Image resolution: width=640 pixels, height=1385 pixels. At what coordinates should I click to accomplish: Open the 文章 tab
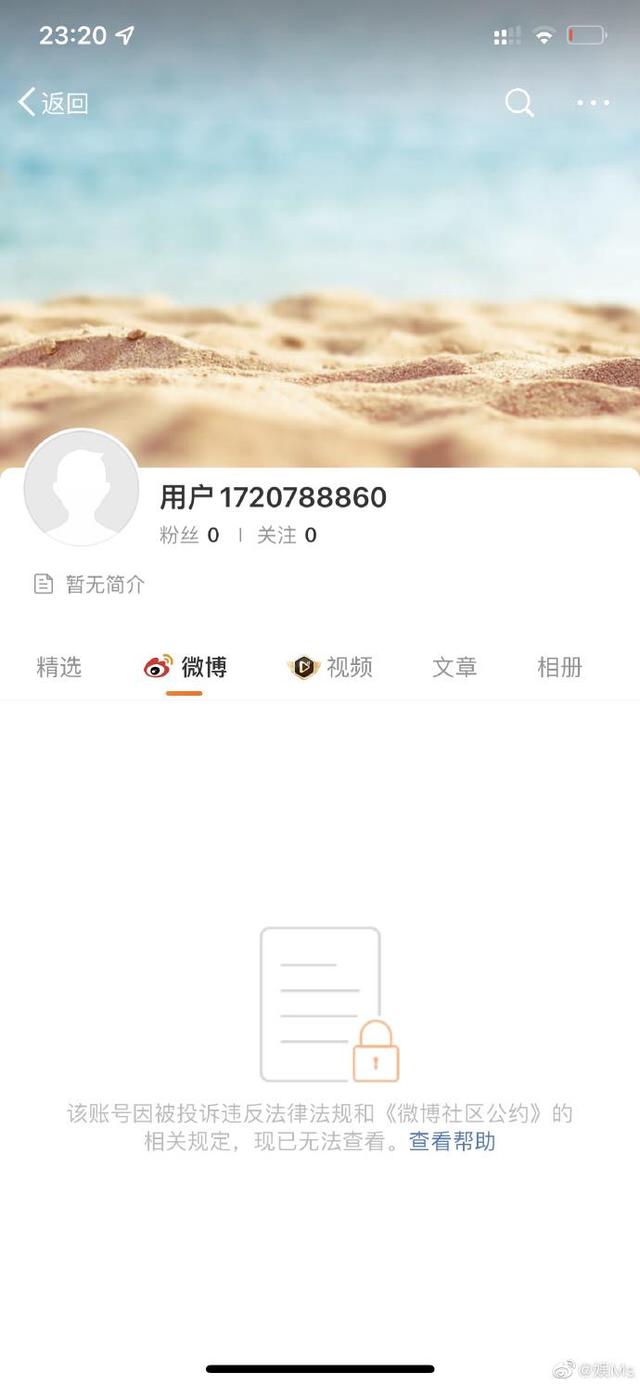click(454, 667)
